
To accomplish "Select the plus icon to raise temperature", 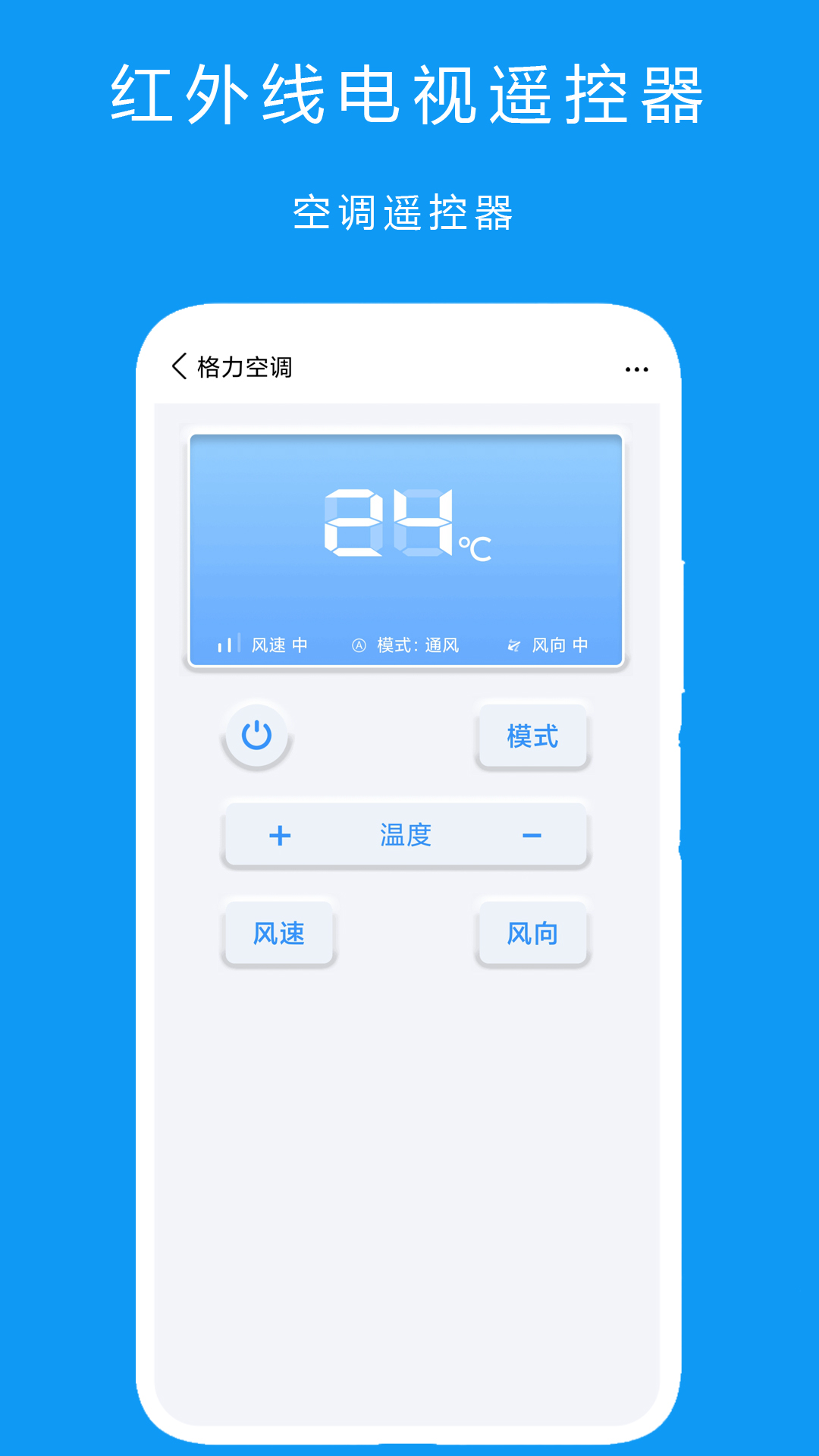I will tap(281, 835).
